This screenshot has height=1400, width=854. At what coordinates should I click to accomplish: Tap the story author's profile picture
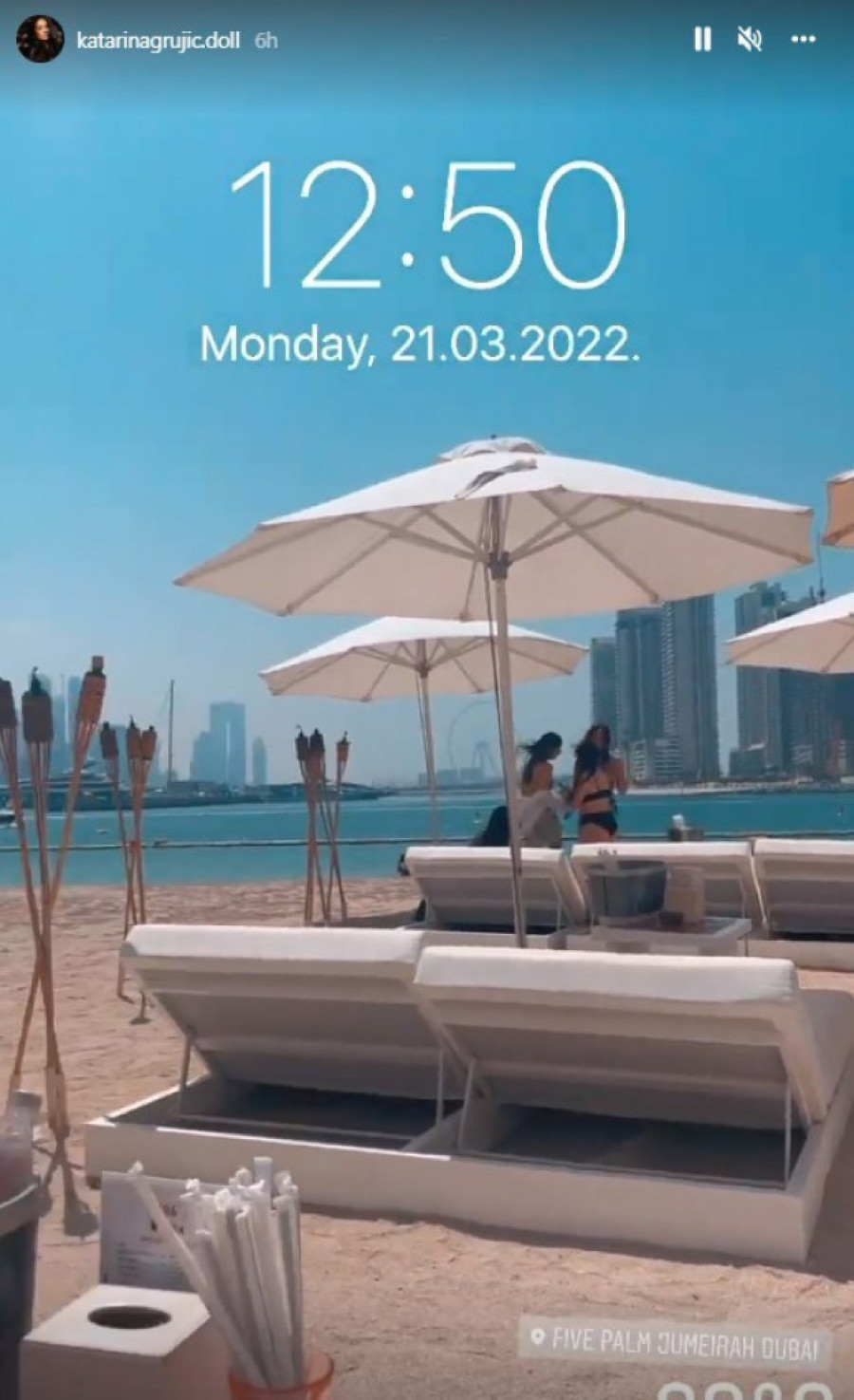click(x=41, y=40)
